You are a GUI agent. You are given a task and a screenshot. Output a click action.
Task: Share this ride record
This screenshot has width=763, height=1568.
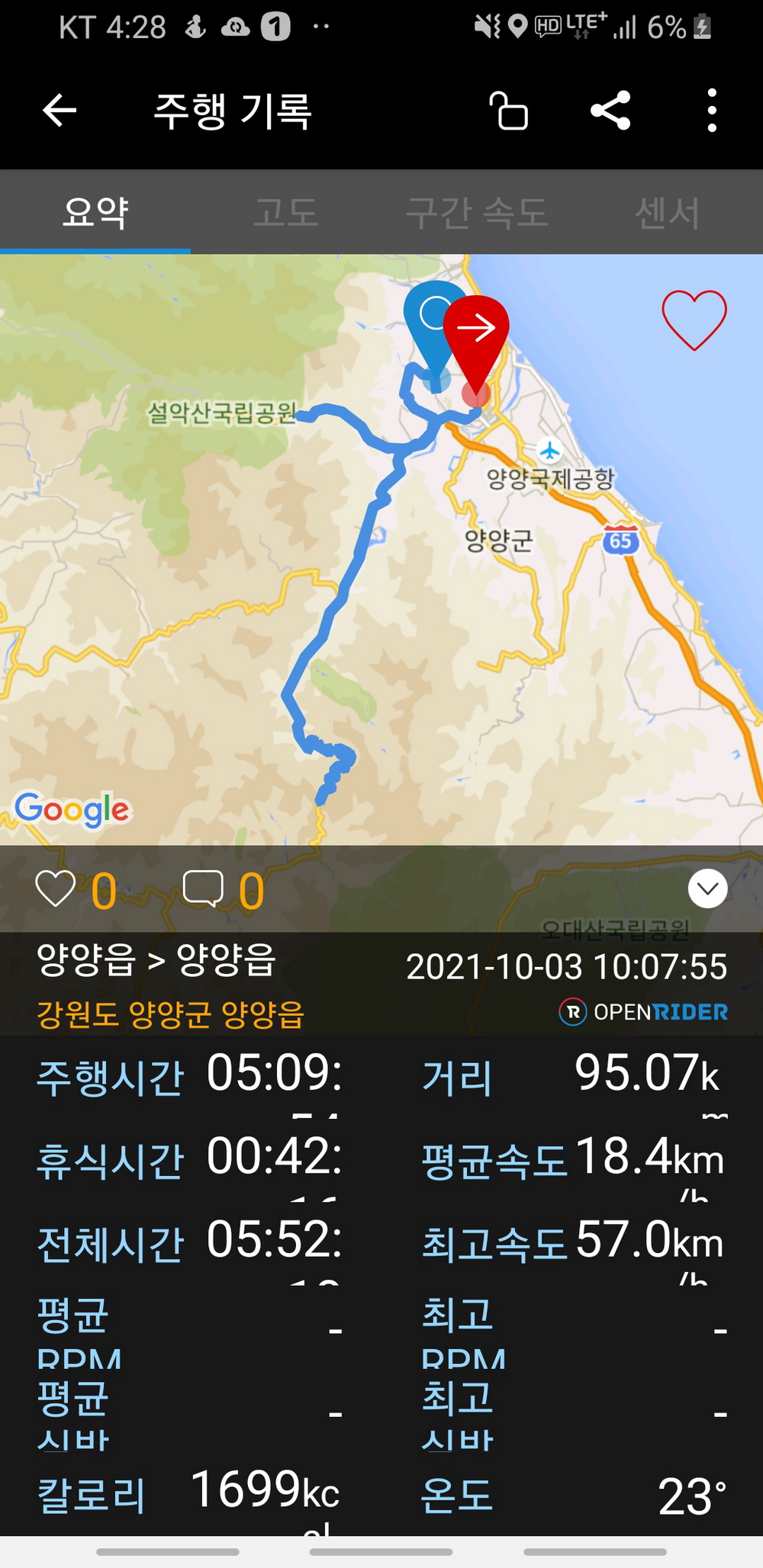tap(610, 111)
